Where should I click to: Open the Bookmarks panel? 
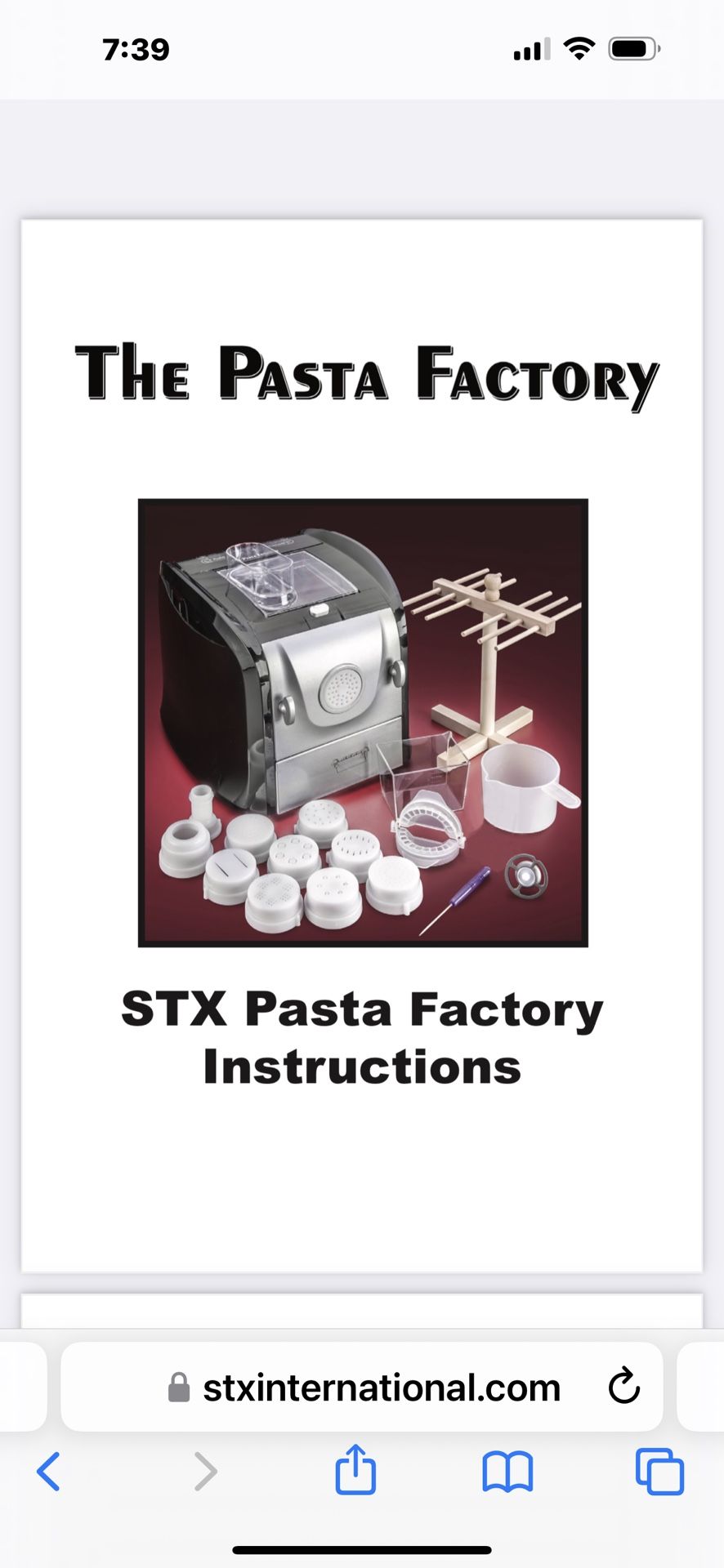pos(507,1472)
